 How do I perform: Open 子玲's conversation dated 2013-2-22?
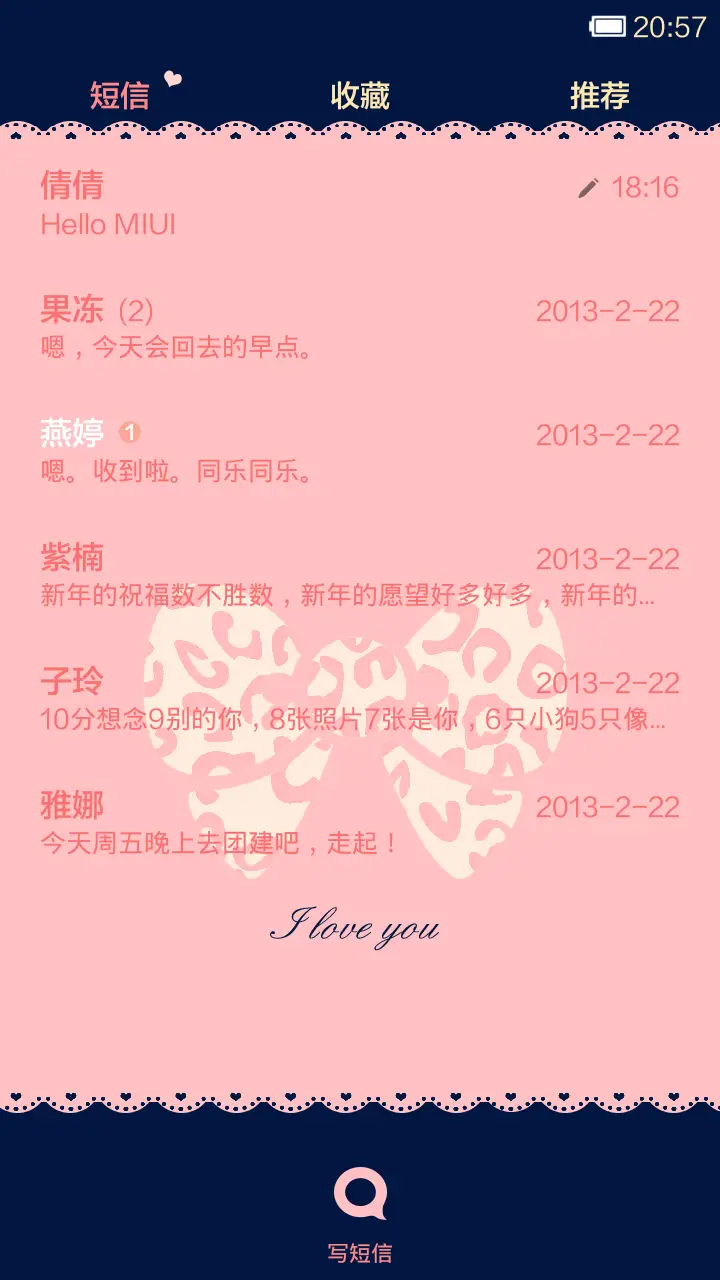coord(300,698)
